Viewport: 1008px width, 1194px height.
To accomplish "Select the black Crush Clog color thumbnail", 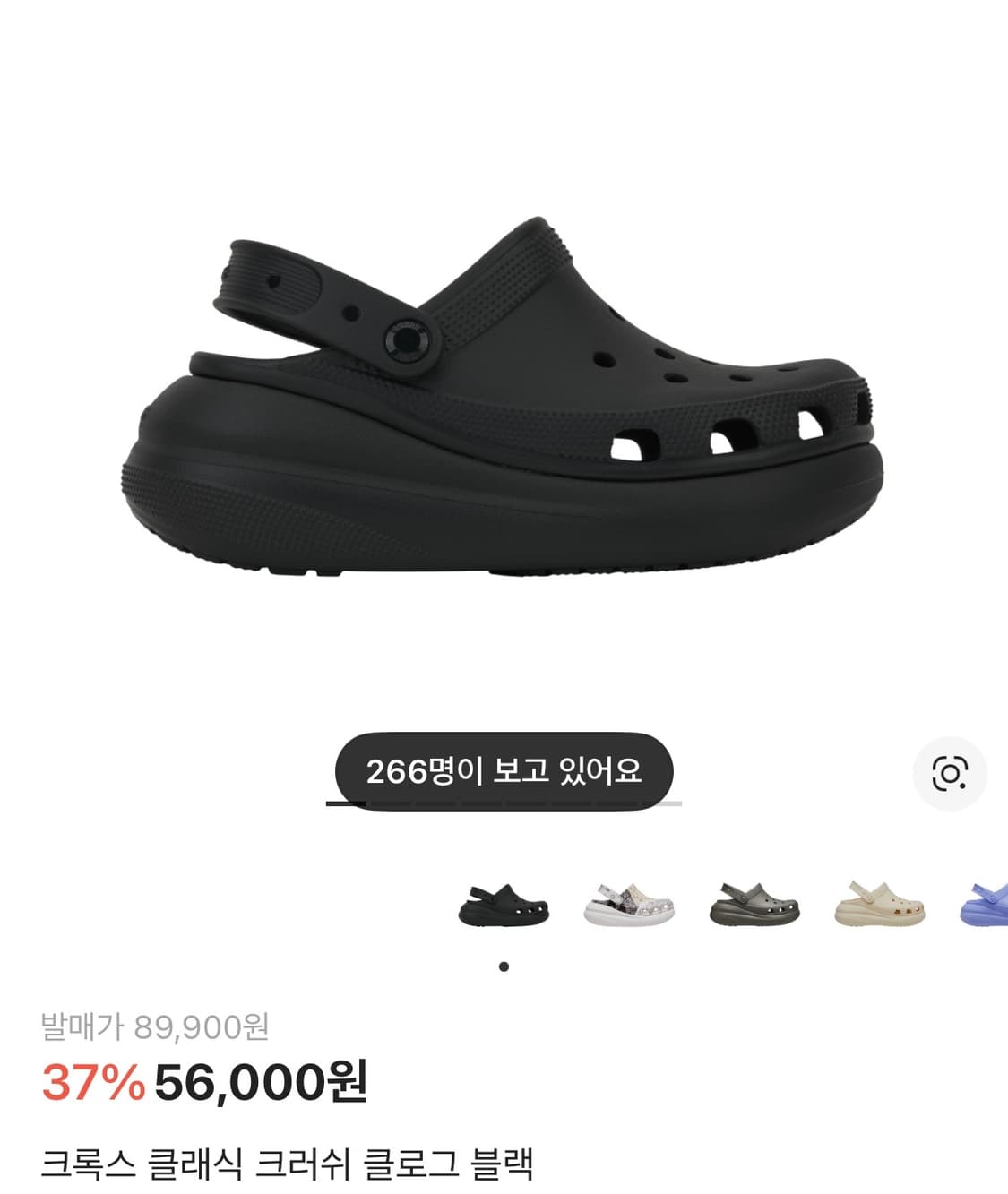I will (503, 907).
